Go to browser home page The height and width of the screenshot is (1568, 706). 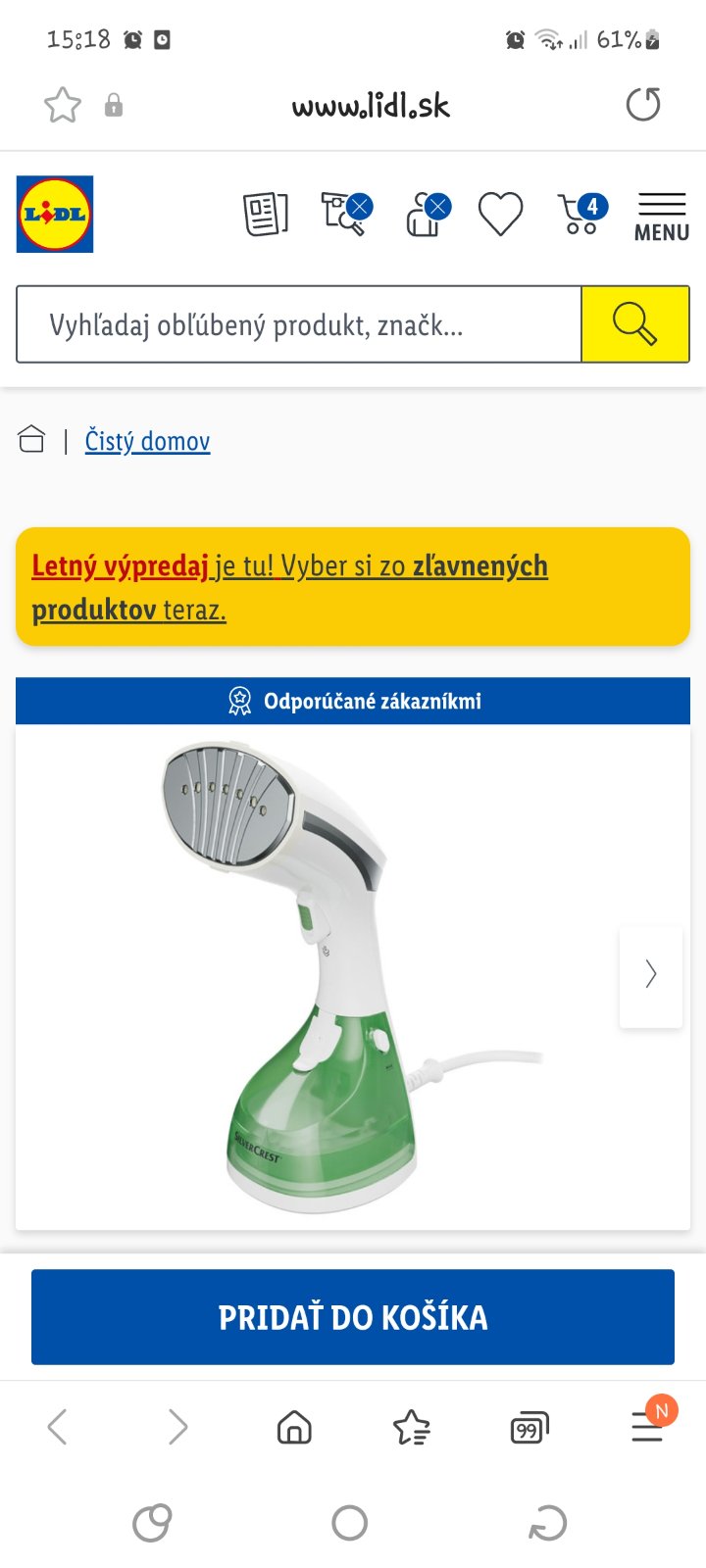click(294, 1427)
